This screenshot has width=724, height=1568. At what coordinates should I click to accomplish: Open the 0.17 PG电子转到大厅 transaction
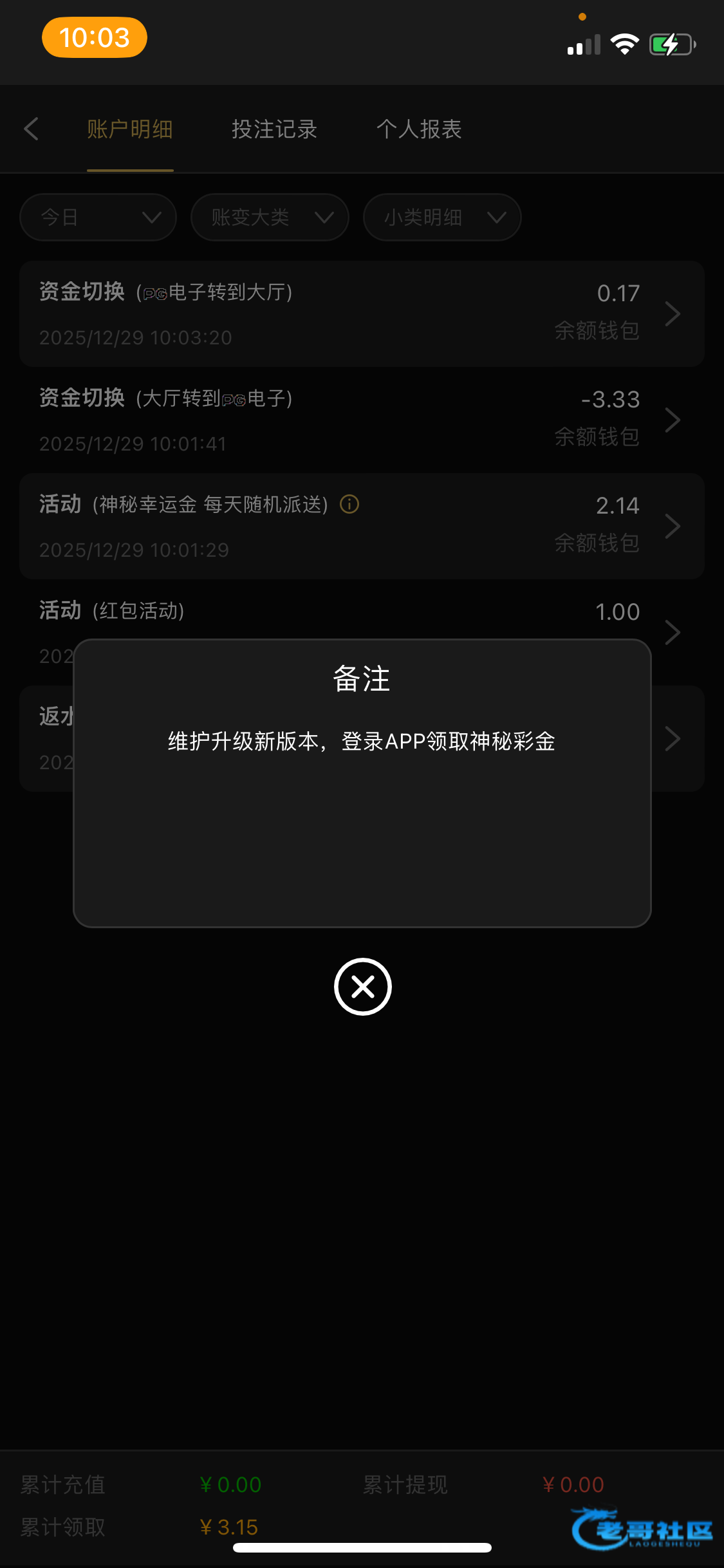(362, 314)
